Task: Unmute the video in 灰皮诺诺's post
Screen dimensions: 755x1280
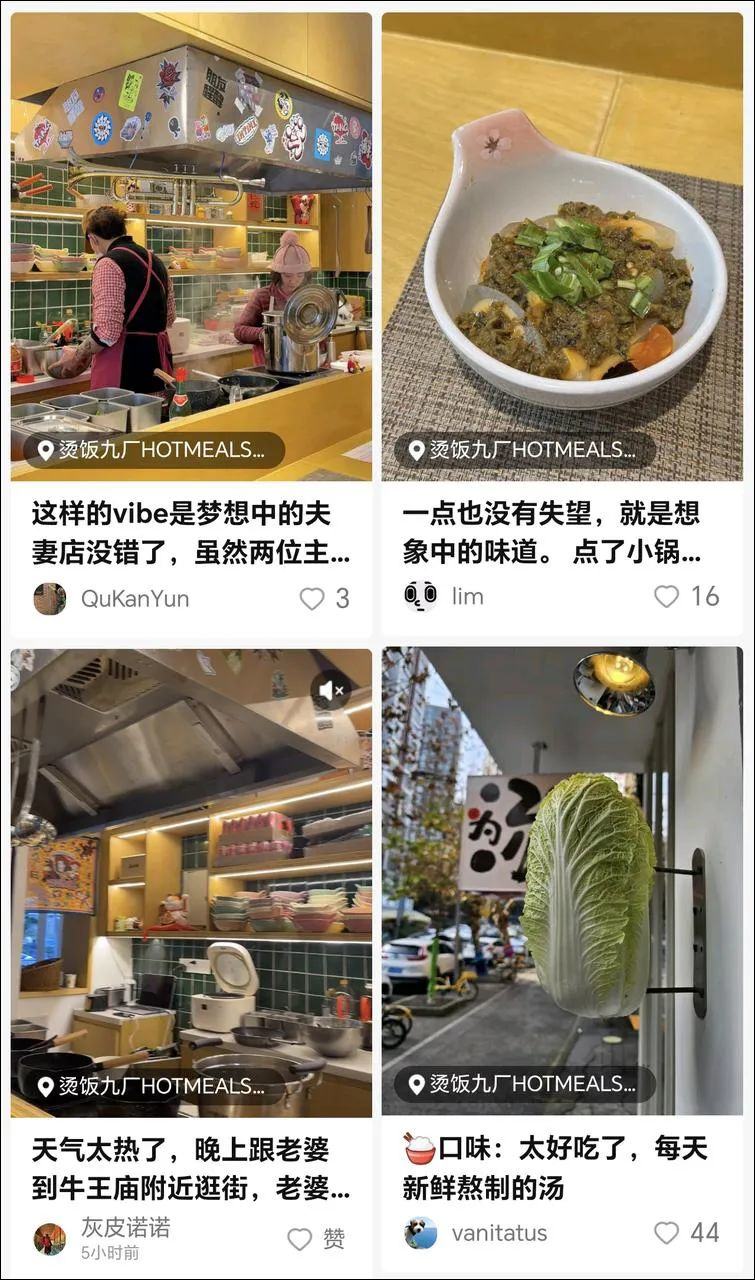Action: [329, 690]
